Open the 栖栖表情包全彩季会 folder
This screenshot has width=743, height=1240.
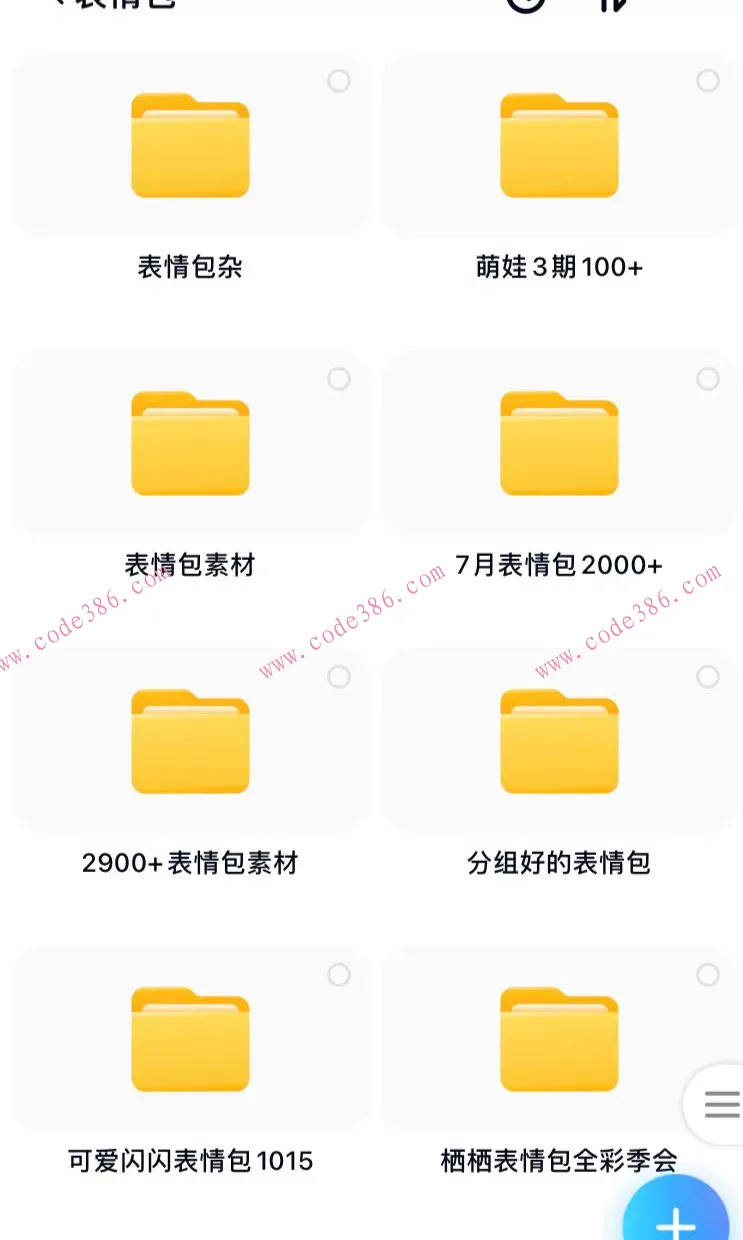point(559,1038)
